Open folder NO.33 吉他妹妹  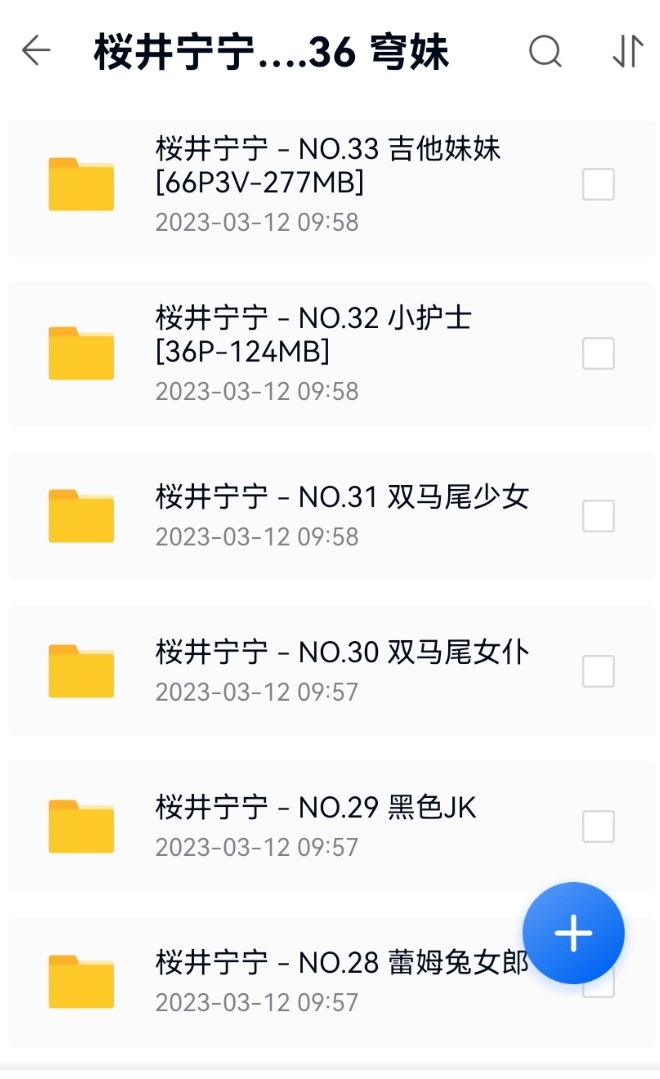(331, 186)
